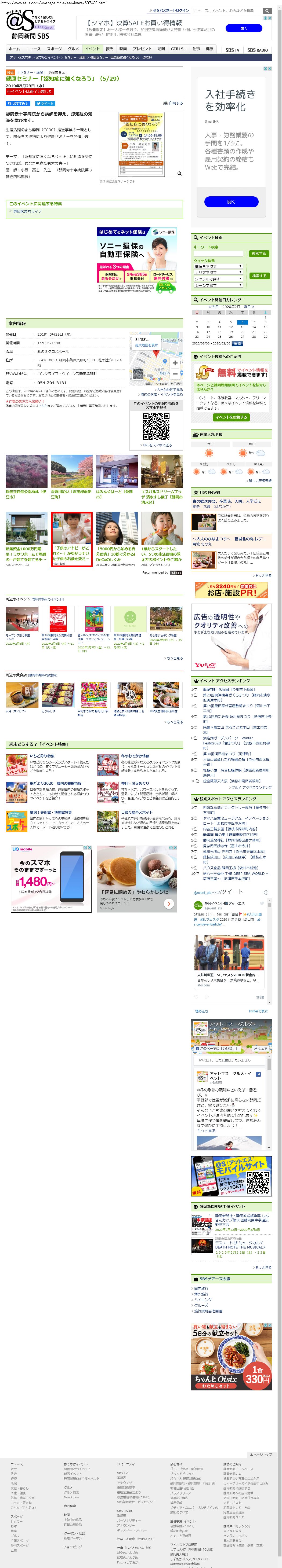Image resolution: width=282 pixels, height=1568 pixels.
Task: Open the SBS TV link
Action: click(x=232, y=50)
